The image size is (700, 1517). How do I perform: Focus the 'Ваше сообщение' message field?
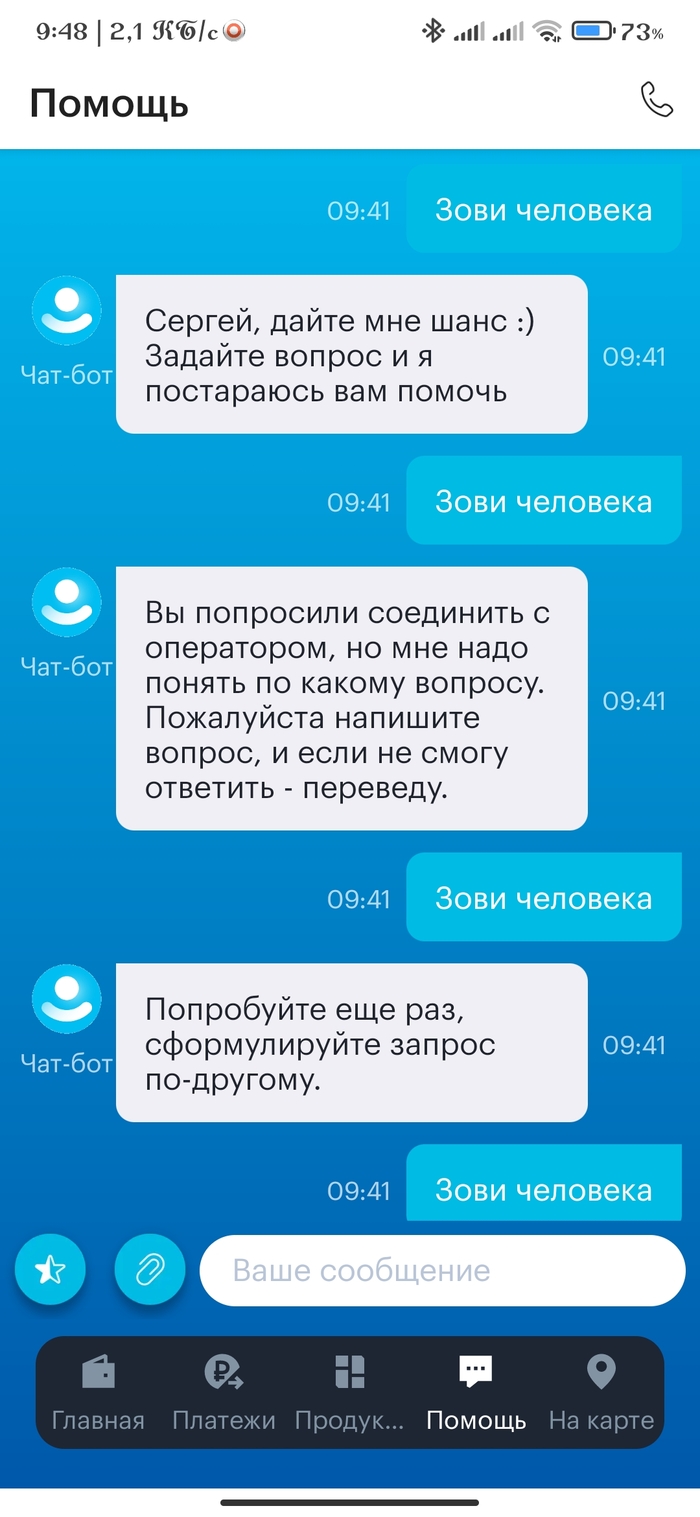tap(442, 1270)
